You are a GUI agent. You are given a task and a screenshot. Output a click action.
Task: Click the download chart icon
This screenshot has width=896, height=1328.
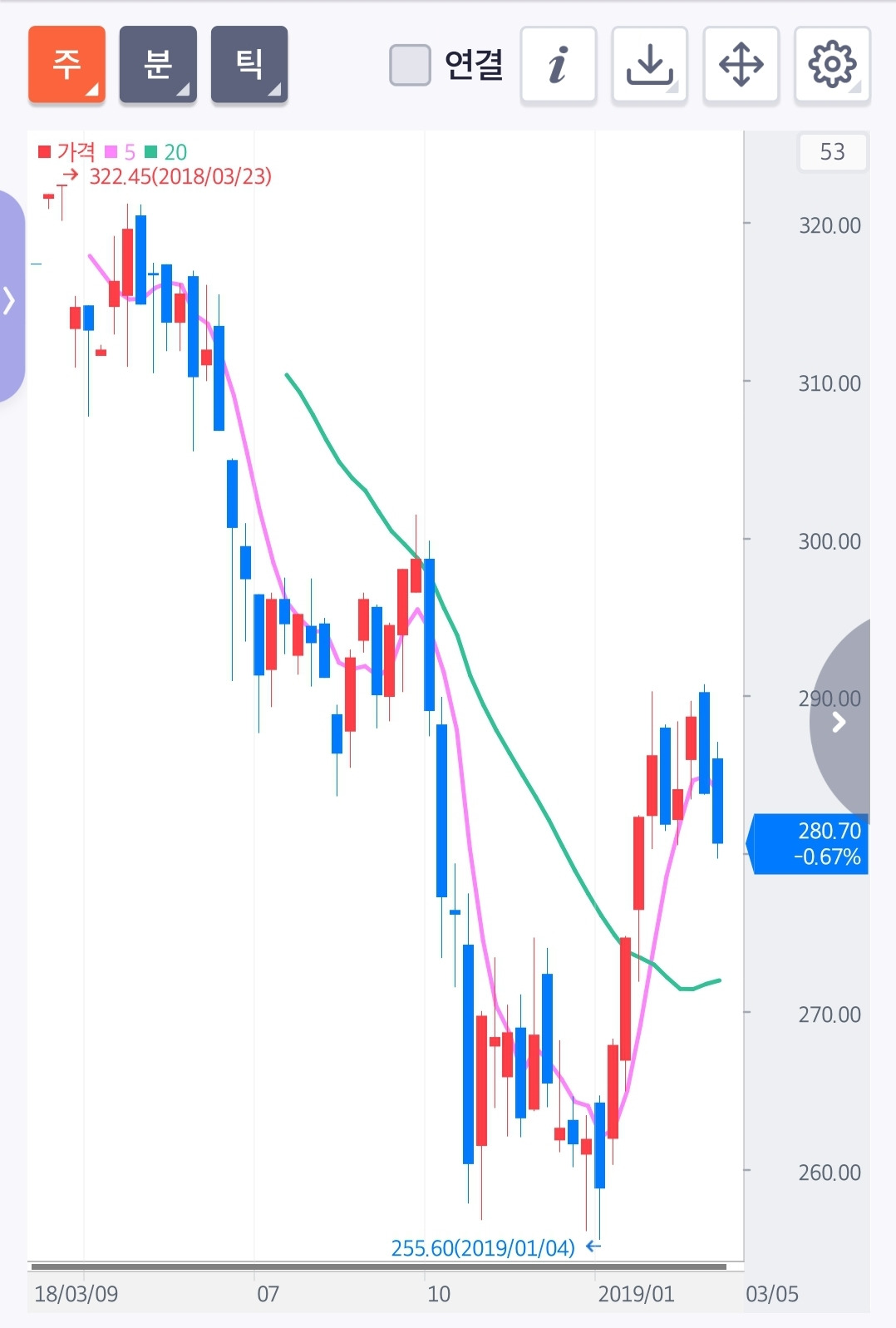[649, 66]
